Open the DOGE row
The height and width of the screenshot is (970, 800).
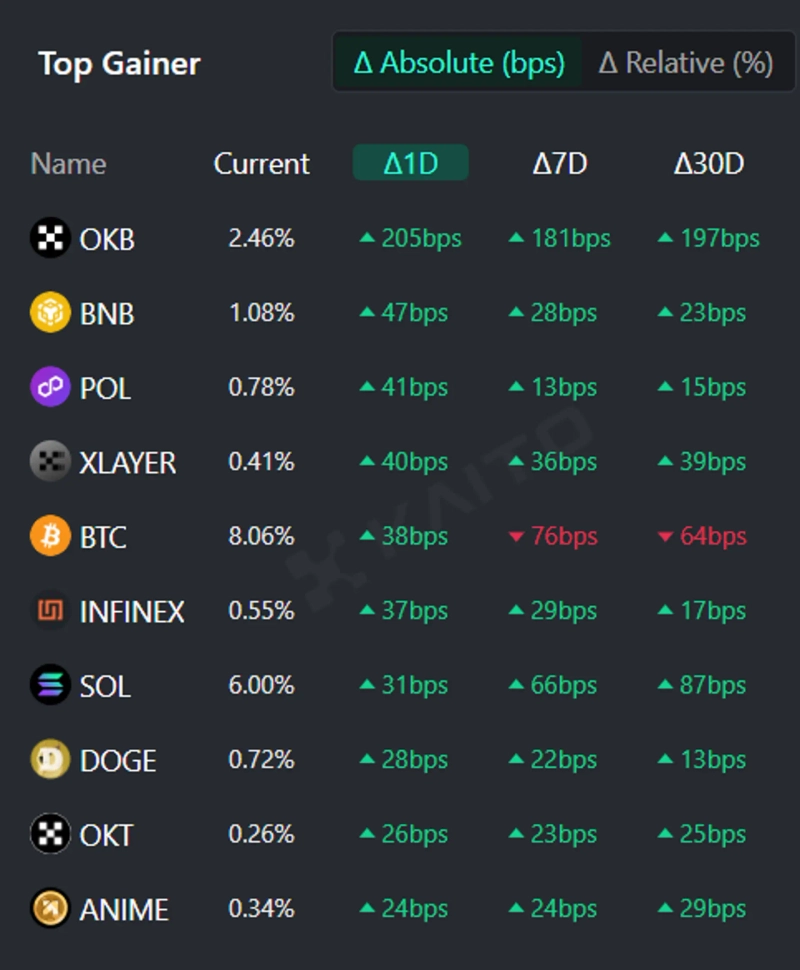coord(117,761)
